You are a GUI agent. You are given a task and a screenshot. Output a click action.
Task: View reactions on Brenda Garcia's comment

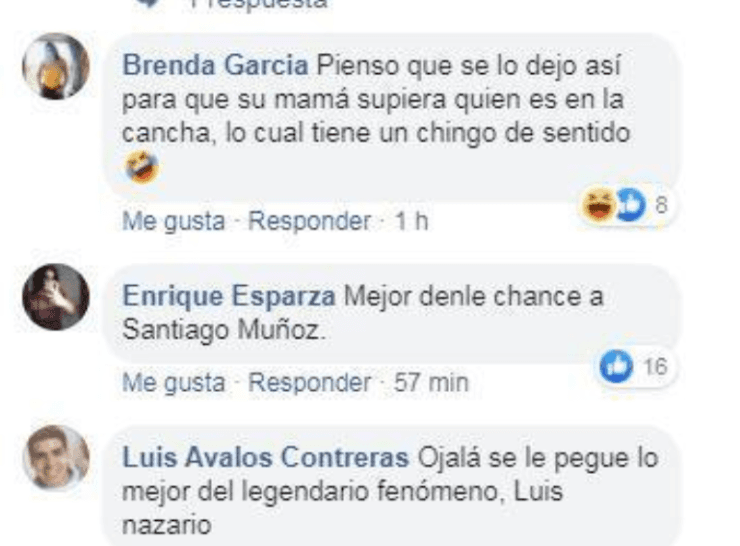[623, 205]
